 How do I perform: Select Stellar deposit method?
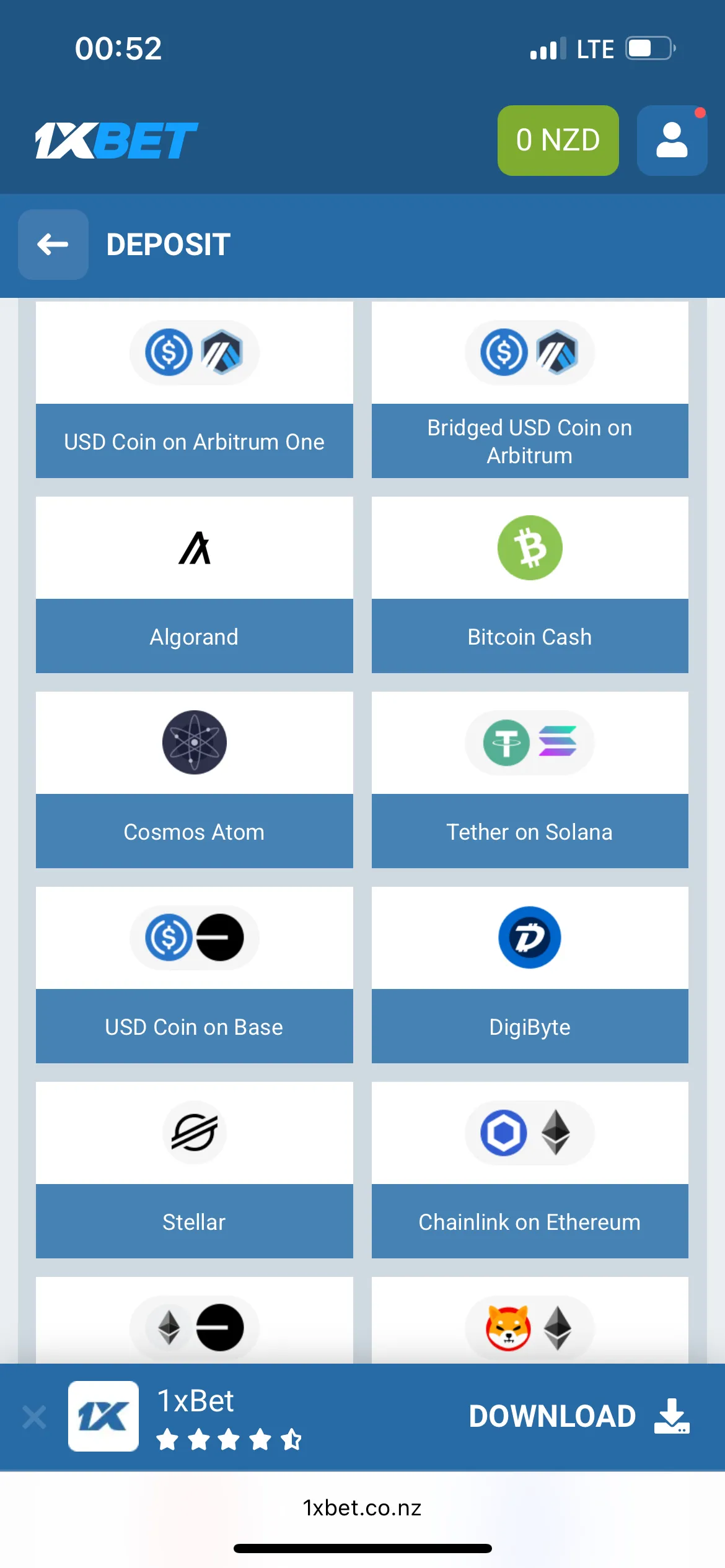tap(194, 1170)
